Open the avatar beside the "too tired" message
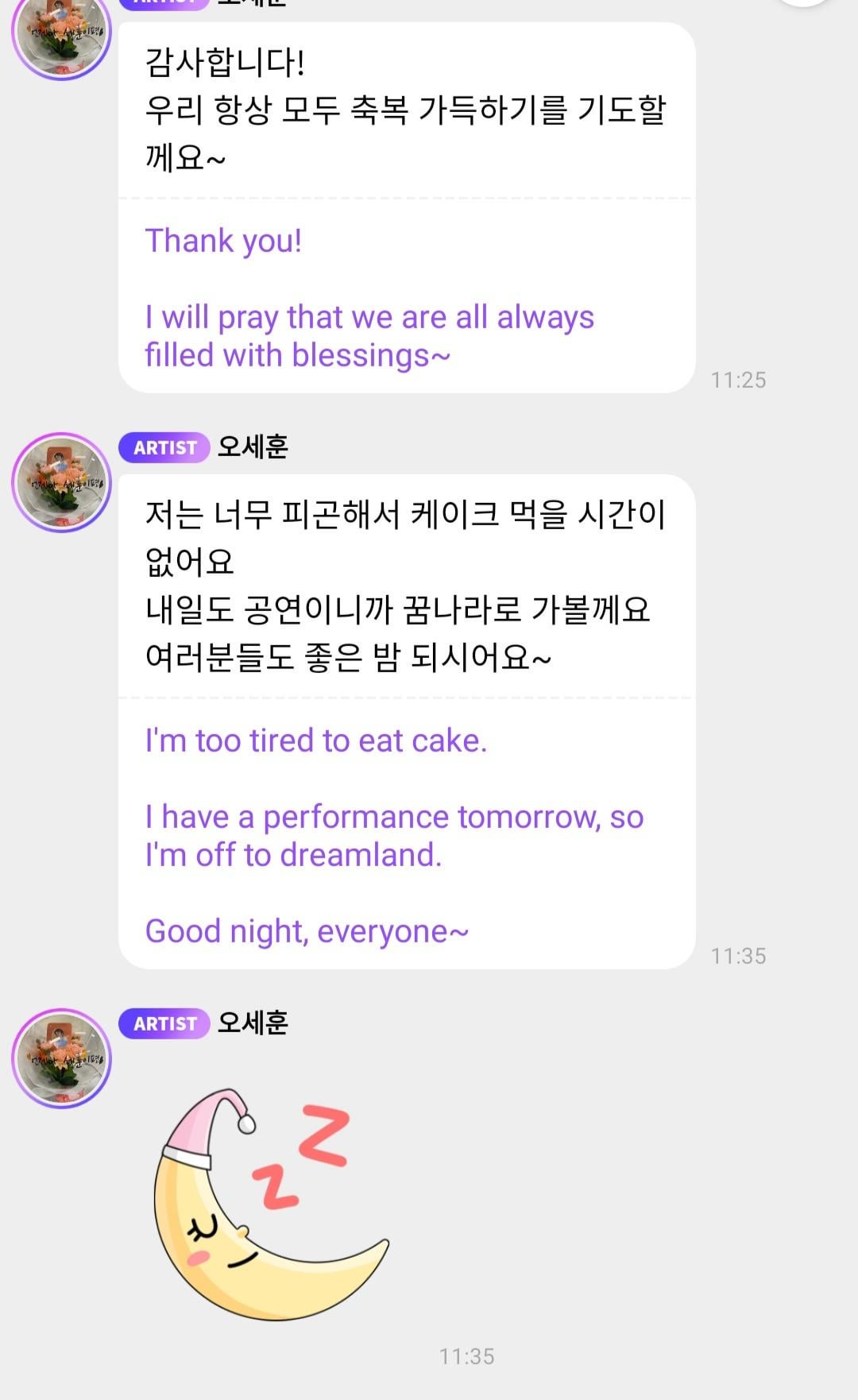This screenshot has height=1400, width=858. (x=61, y=482)
